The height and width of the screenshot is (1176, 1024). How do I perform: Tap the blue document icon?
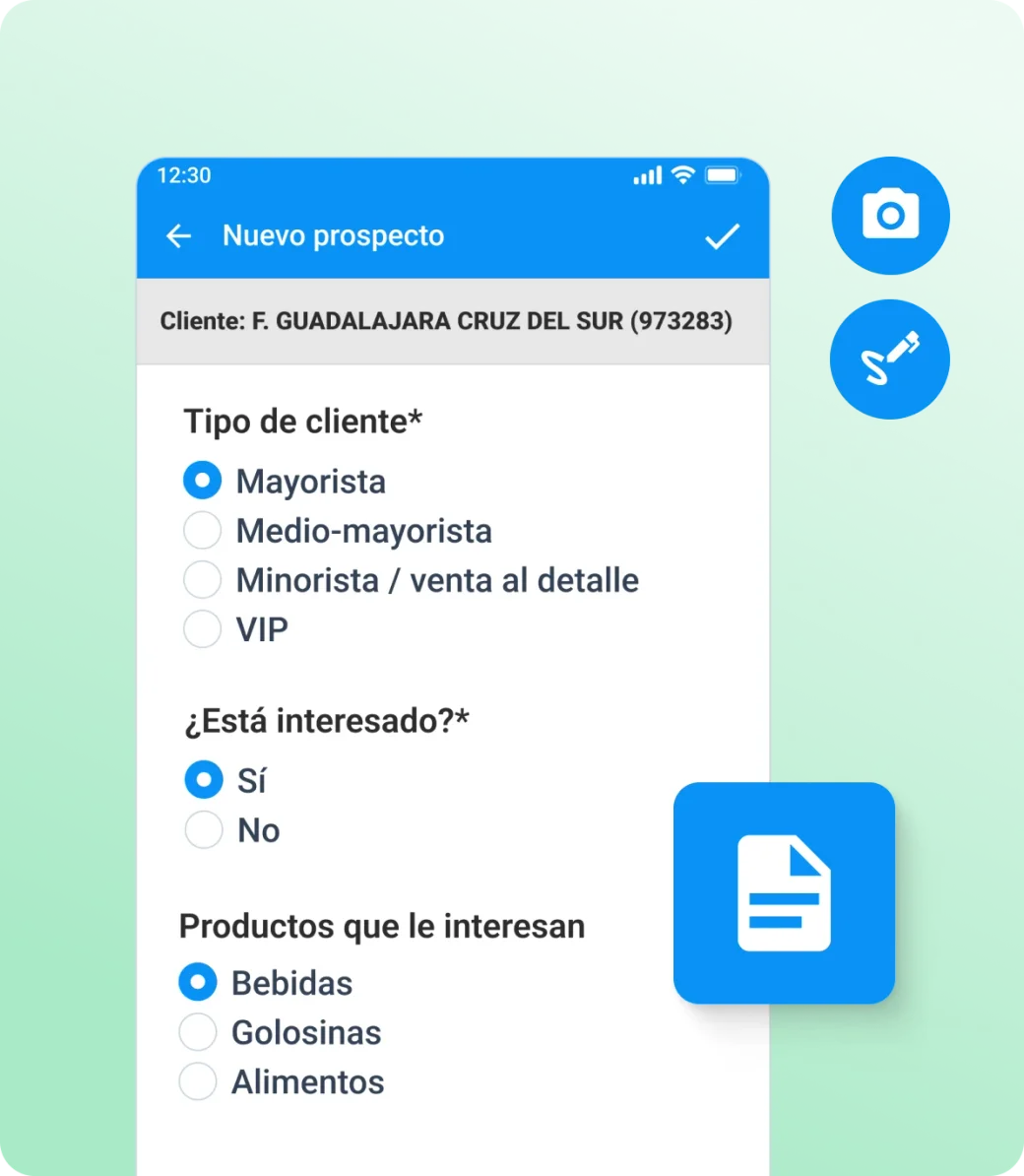[x=784, y=892]
